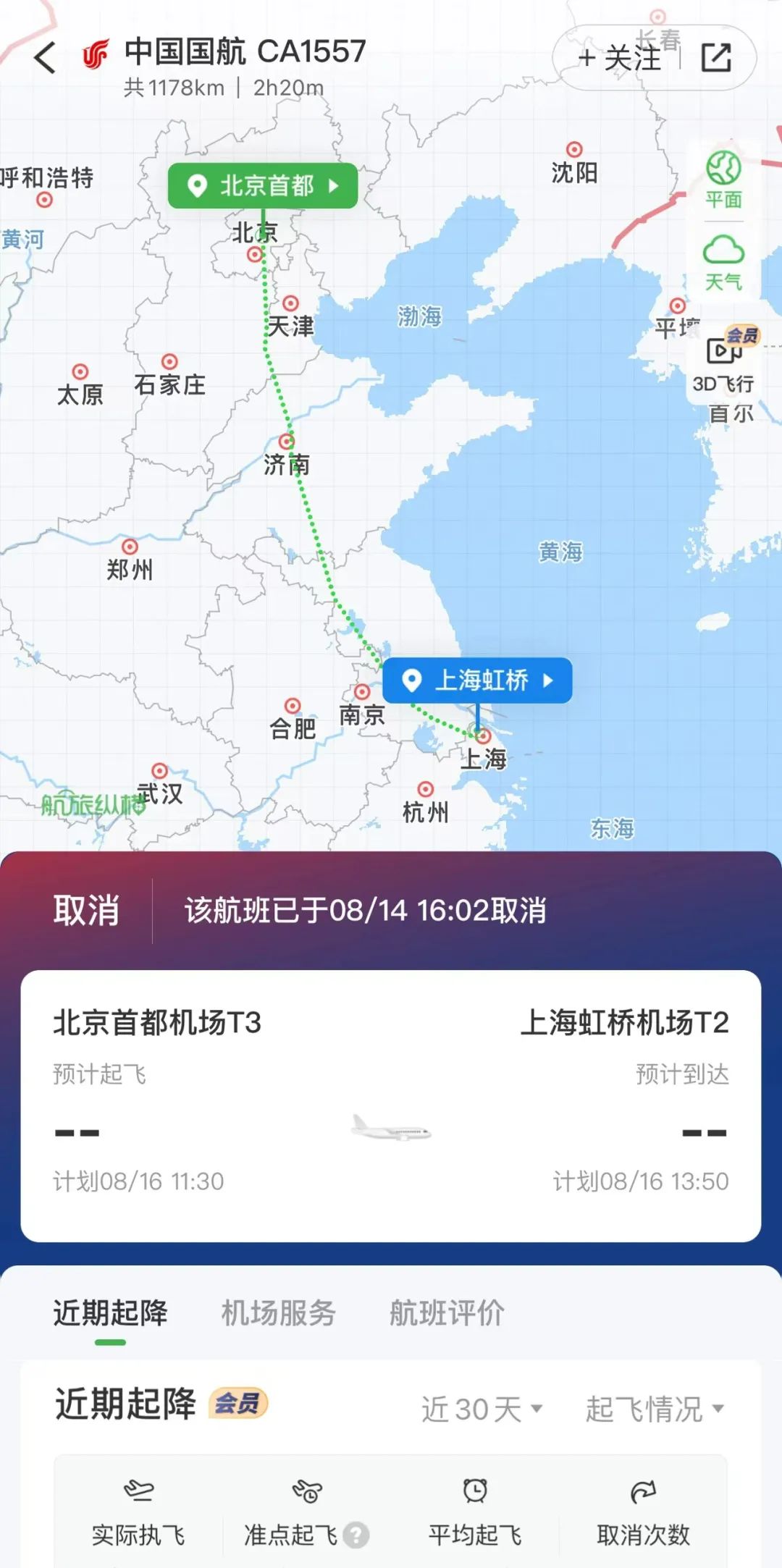Tap the help icon beside 准点起飞
Viewport: 782px width, 1568px height.
(x=356, y=1535)
